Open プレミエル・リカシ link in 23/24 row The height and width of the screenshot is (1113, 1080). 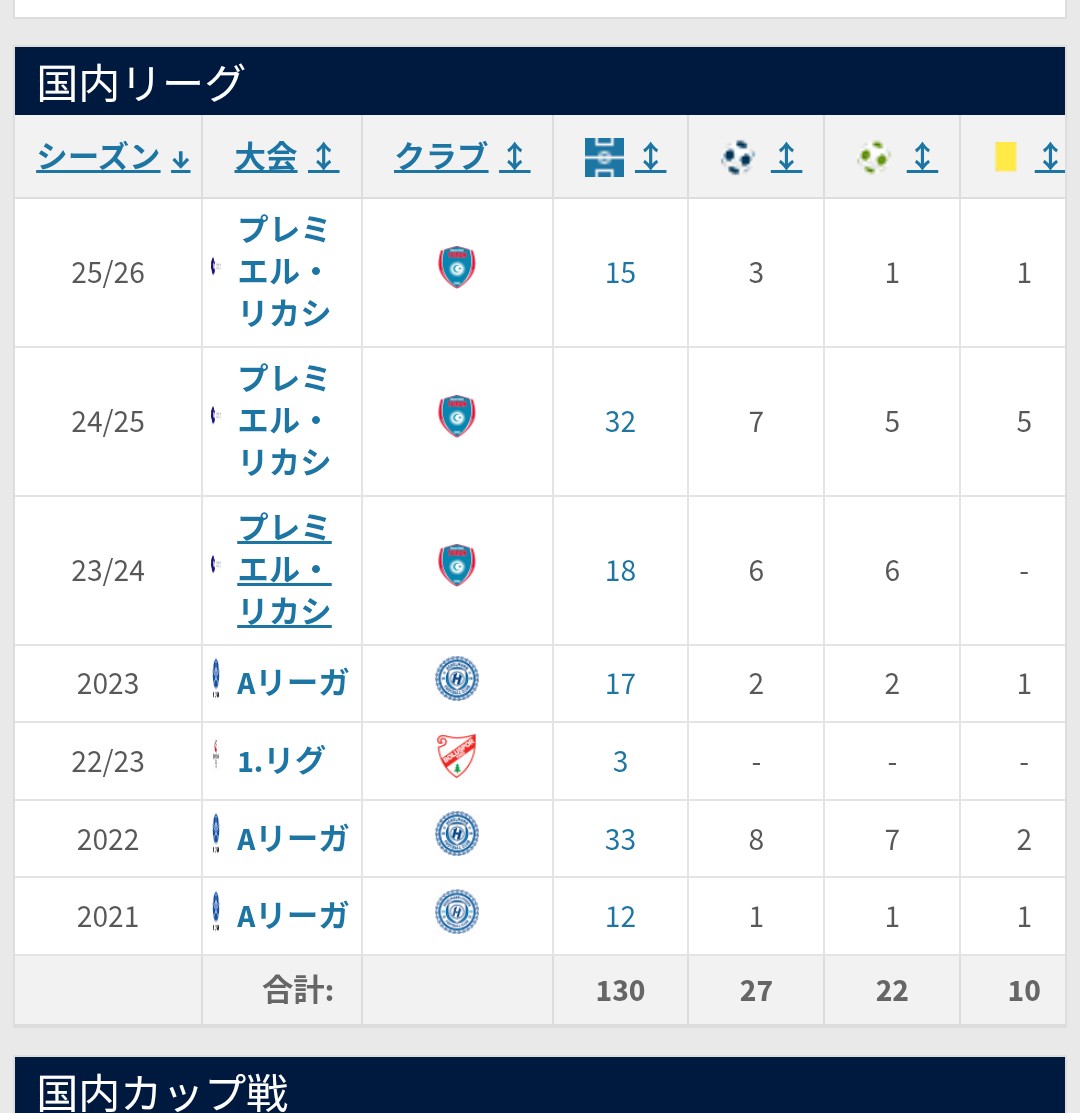point(284,570)
